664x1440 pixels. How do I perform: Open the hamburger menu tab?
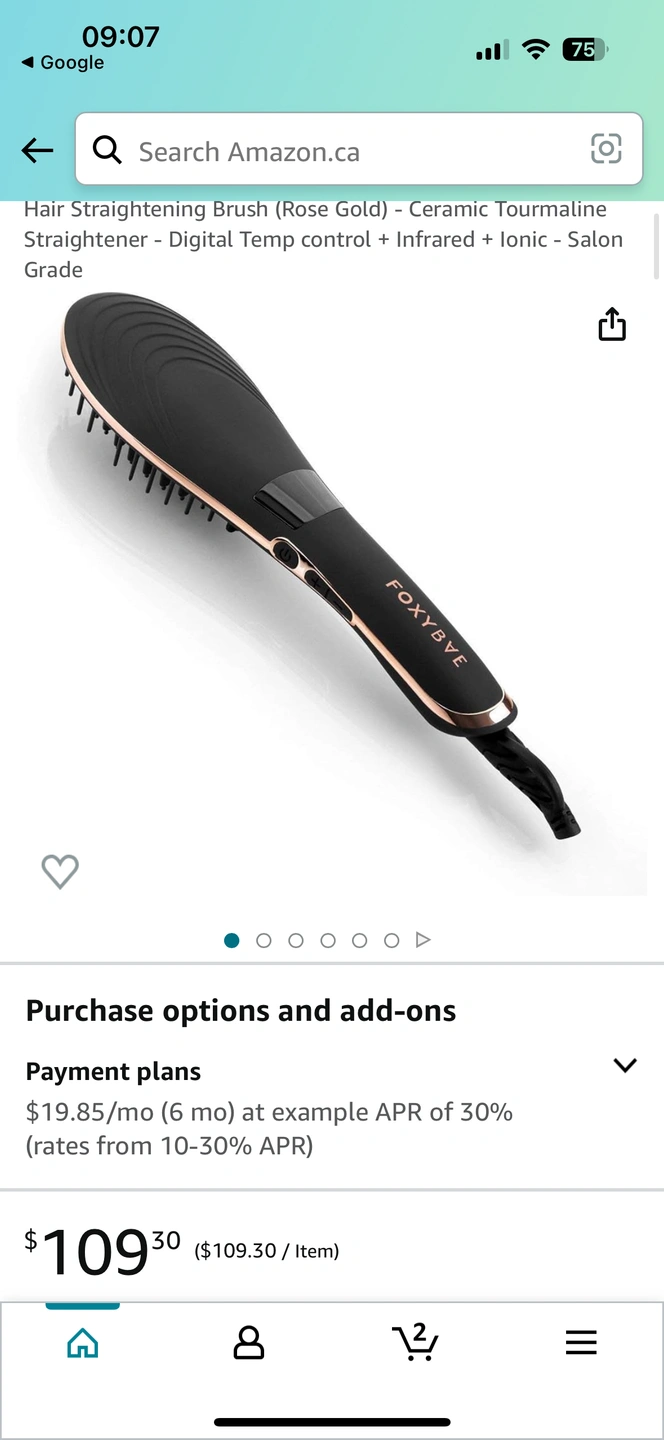581,1342
